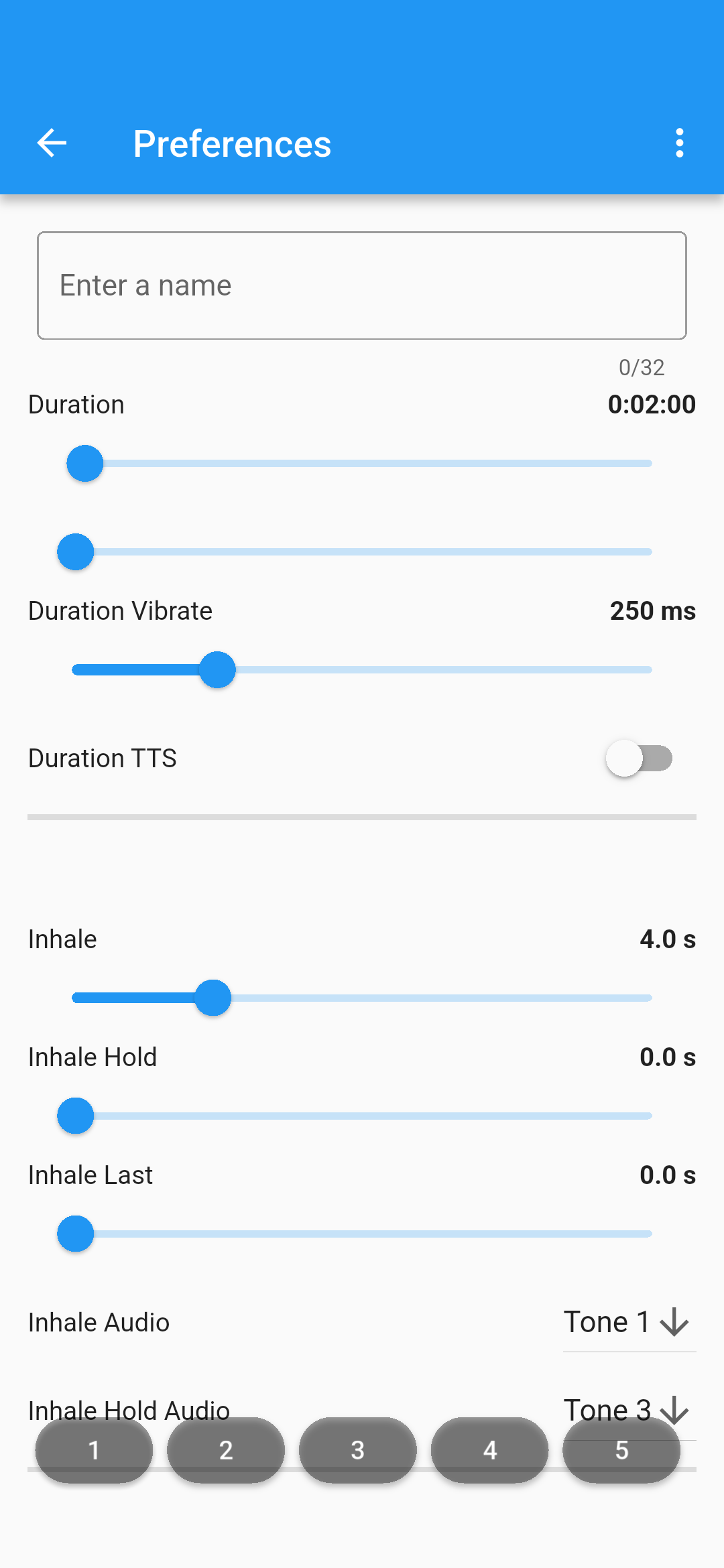Select preset button 3

pos(358,1450)
